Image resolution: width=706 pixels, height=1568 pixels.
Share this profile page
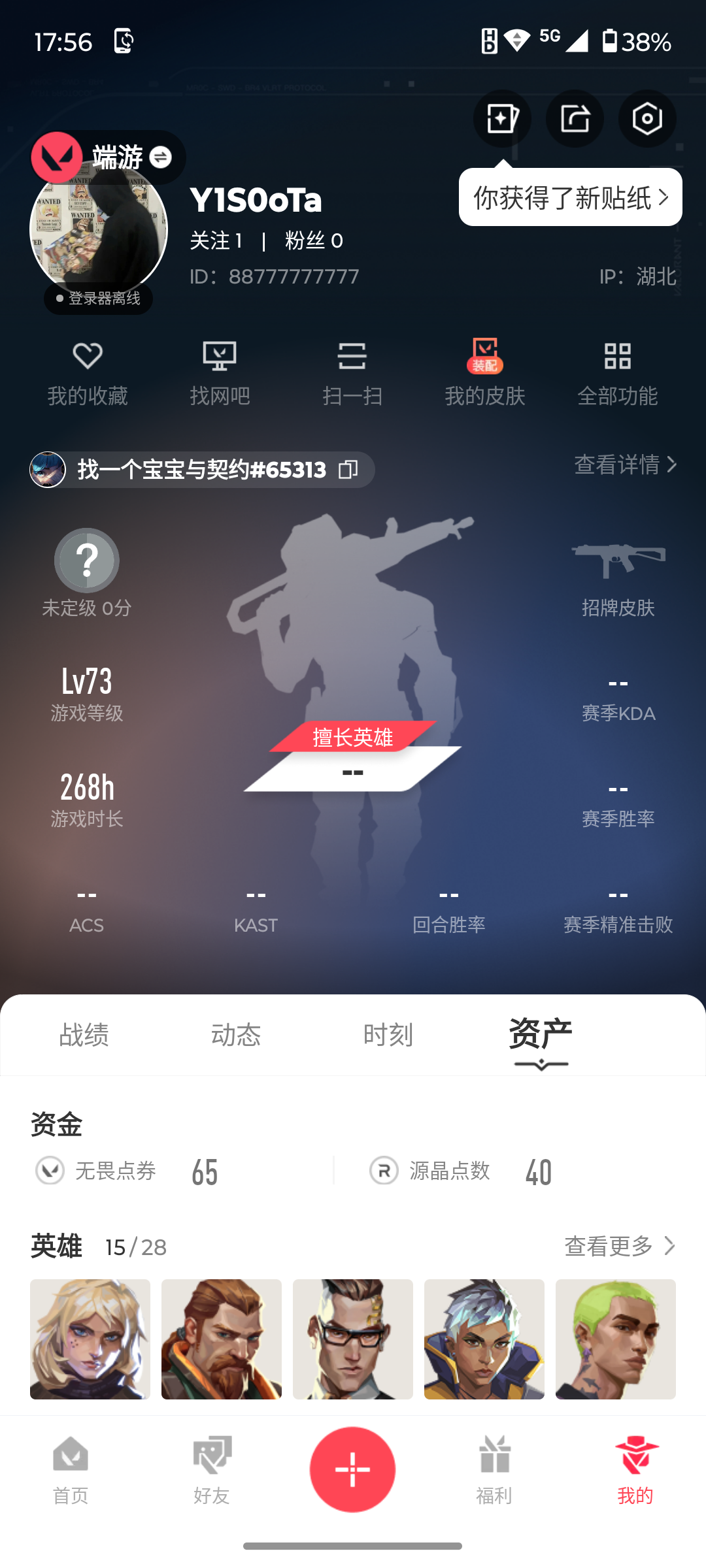coord(575,119)
